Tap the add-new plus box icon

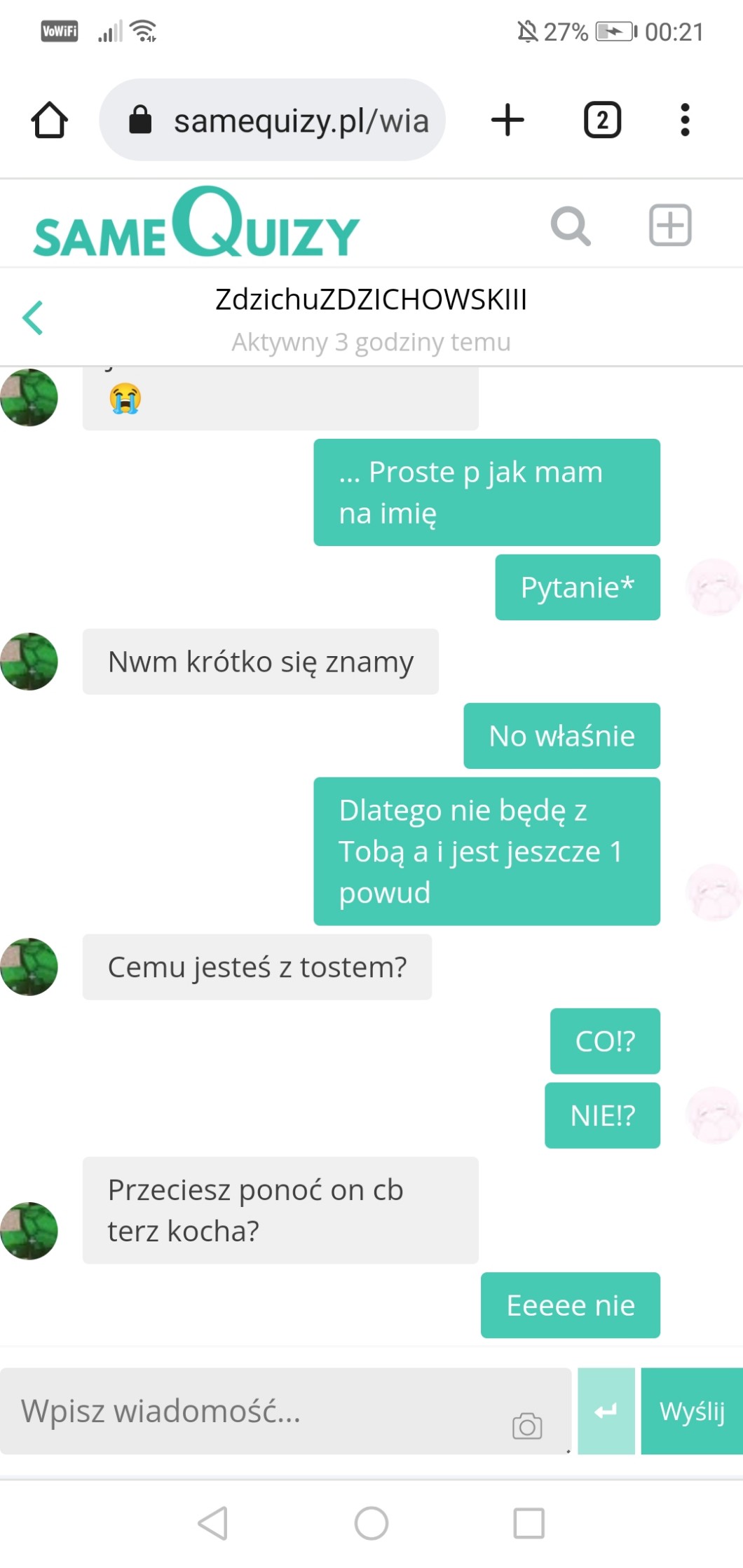point(670,226)
